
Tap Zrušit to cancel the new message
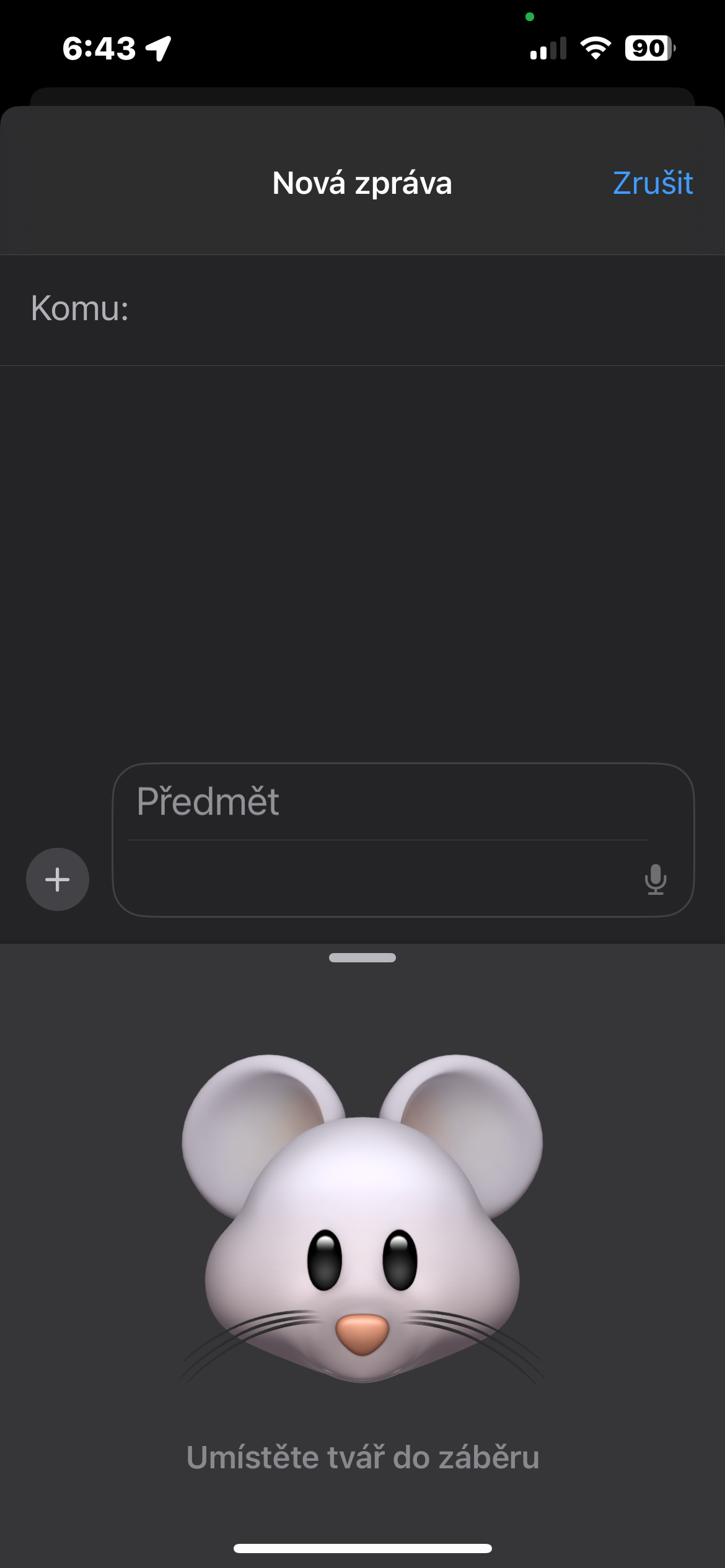coord(652,183)
